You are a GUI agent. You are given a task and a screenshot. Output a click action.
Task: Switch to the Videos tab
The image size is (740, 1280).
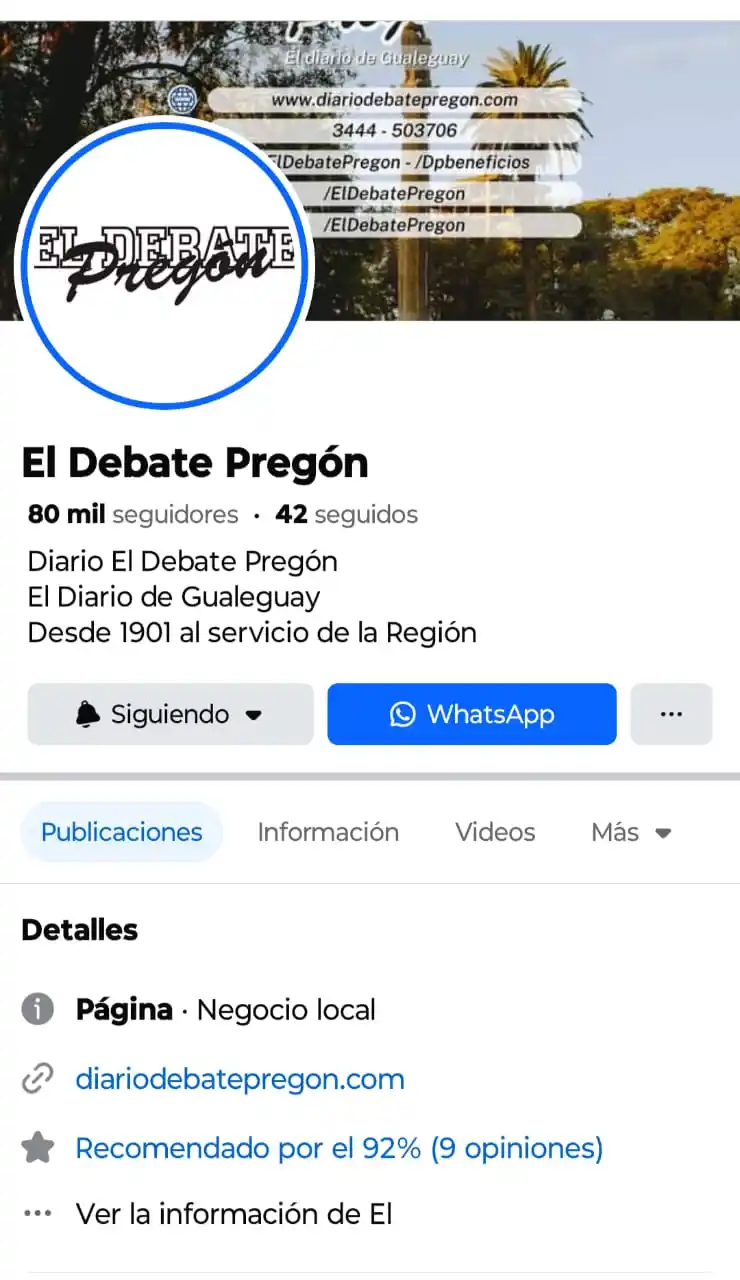[495, 832]
